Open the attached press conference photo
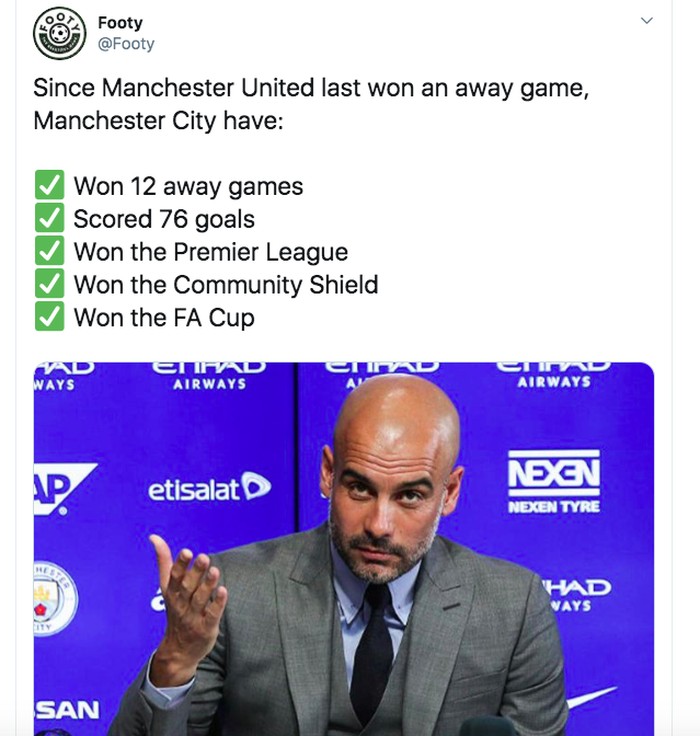The width and height of the screenshot is (700, 736). [x=343, y=548]
